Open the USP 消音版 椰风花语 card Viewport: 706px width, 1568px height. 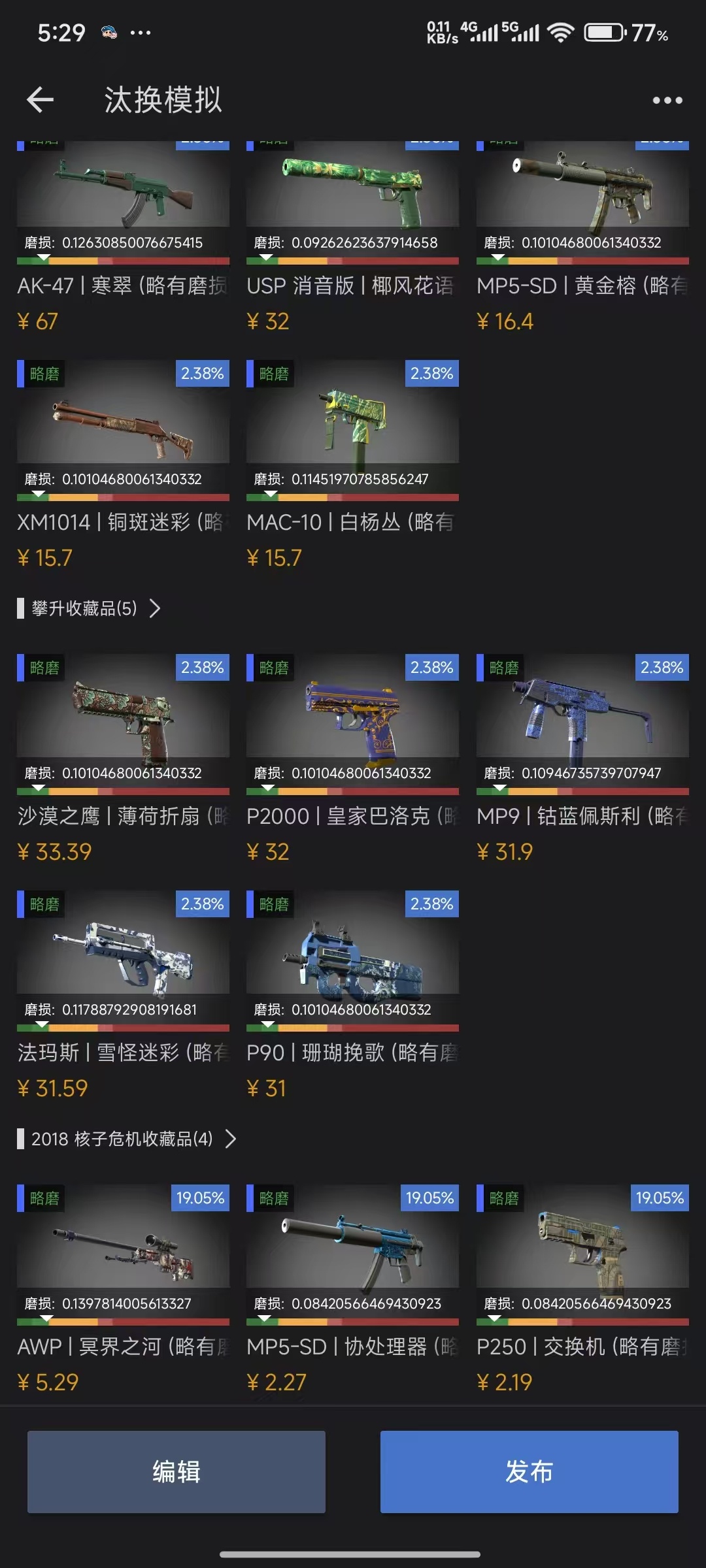pyautogui.click(x=352, y=189)
